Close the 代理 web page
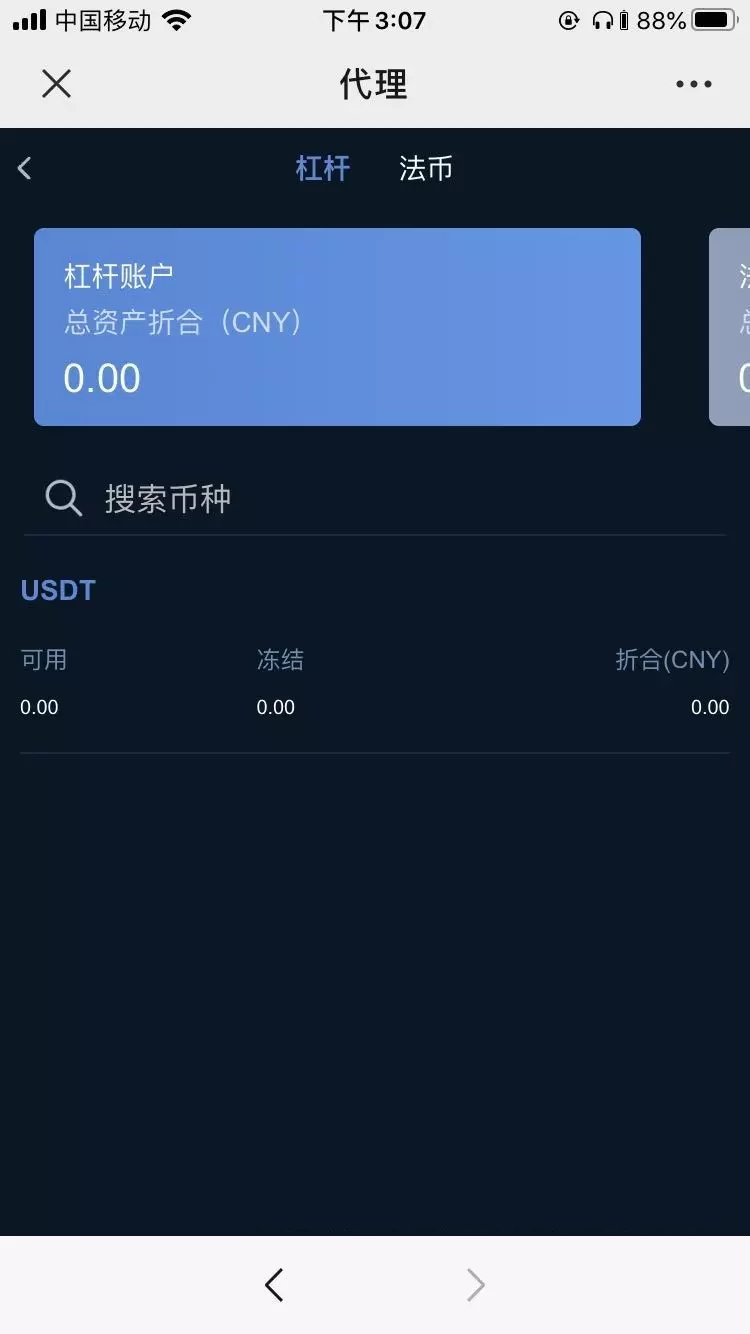This screenshot has height=1334, width=750. point(57,84)
